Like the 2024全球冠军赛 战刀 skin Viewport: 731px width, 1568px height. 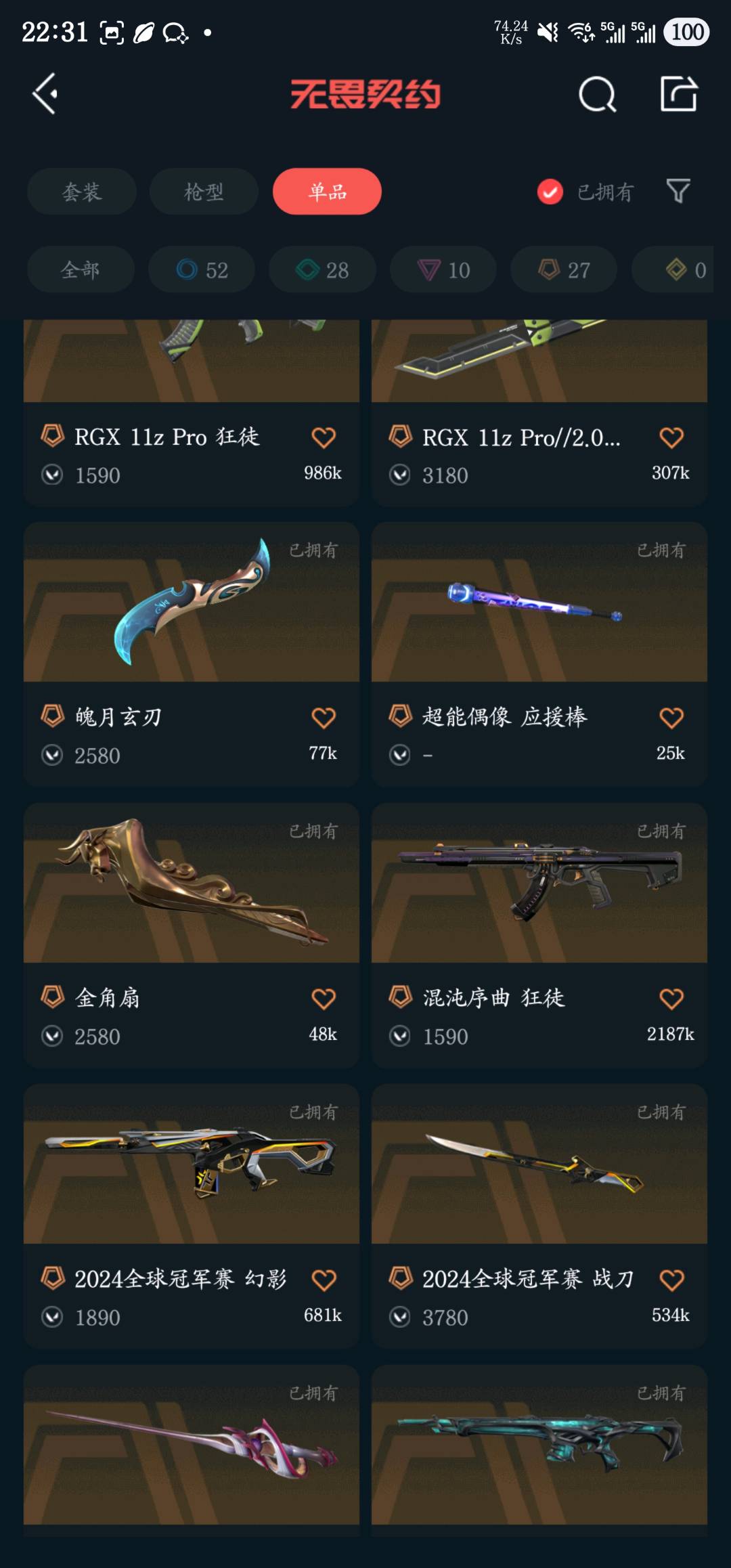point(671,1280)
